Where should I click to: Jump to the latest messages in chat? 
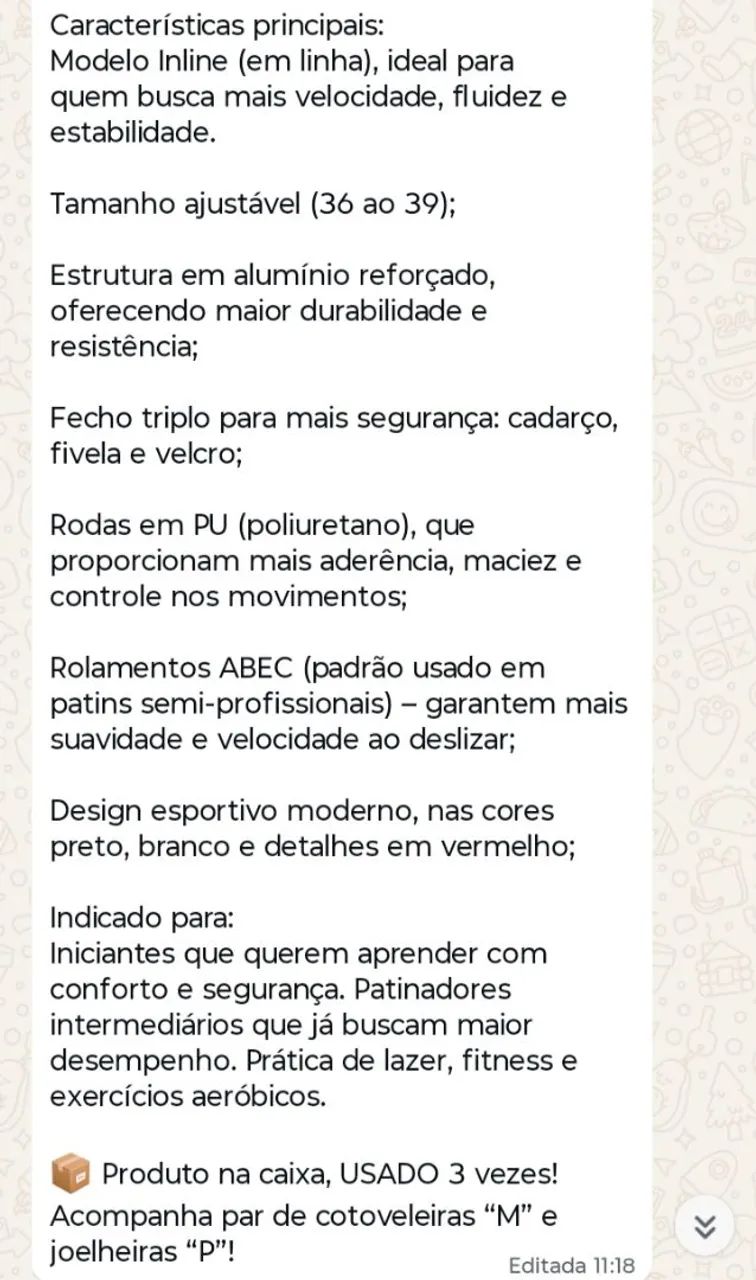[x=705, y=1227]
